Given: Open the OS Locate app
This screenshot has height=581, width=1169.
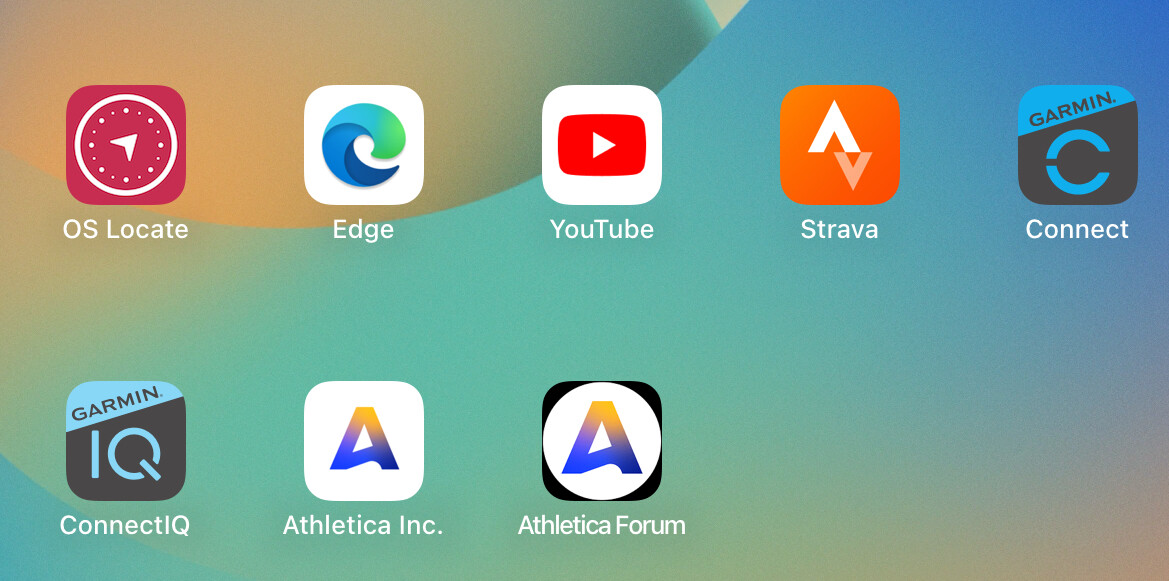Looking at the screenshot, I should click(126, 145).
